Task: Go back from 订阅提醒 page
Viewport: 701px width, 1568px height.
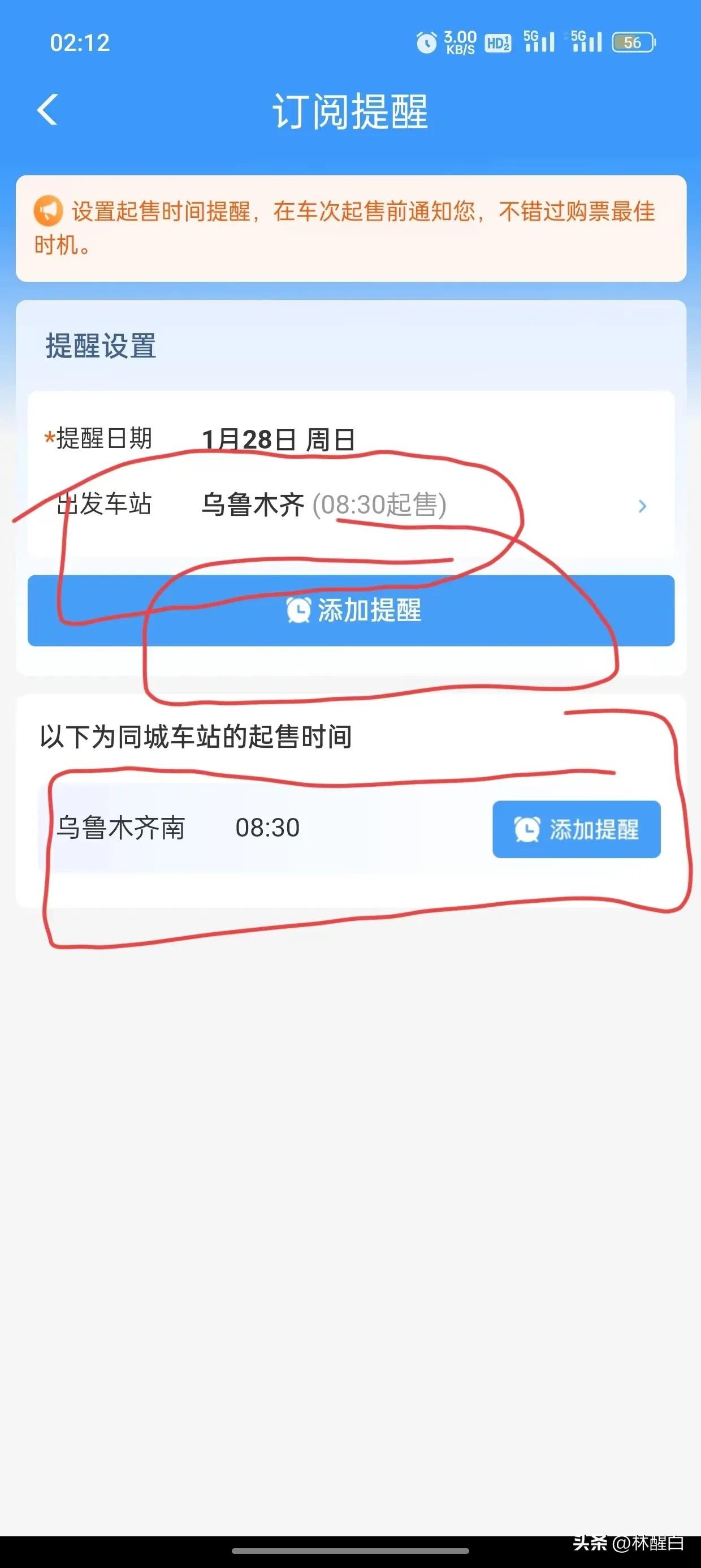Action: pos(47,110)
